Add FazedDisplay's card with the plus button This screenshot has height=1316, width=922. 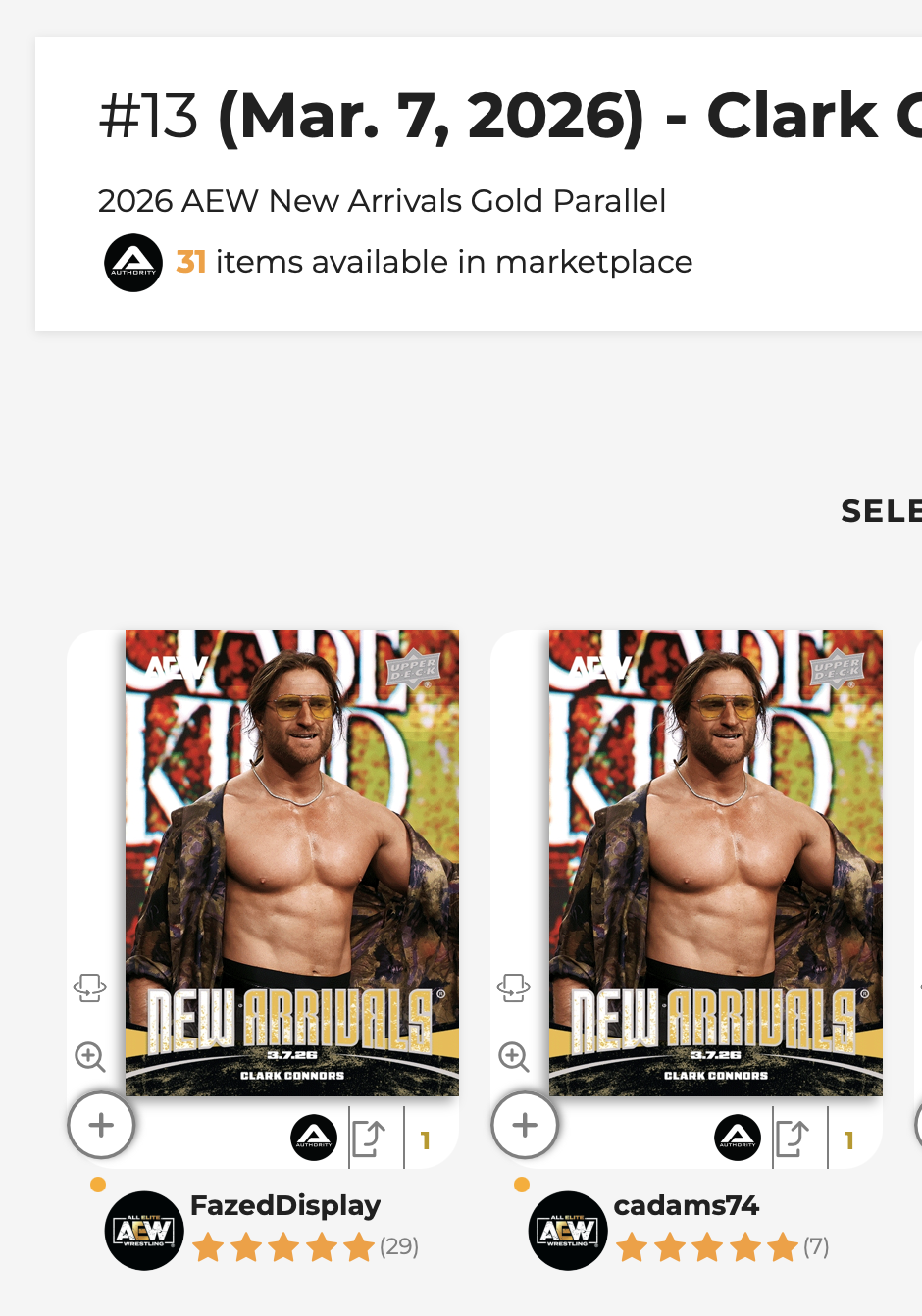[101, 1125]
